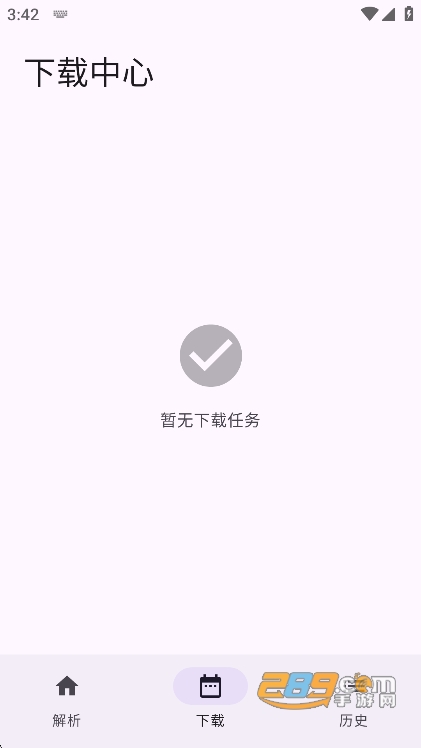Switch to the 解析 tab
The height and width of the screenshot is (748, 421).
[x=67, y=699]
